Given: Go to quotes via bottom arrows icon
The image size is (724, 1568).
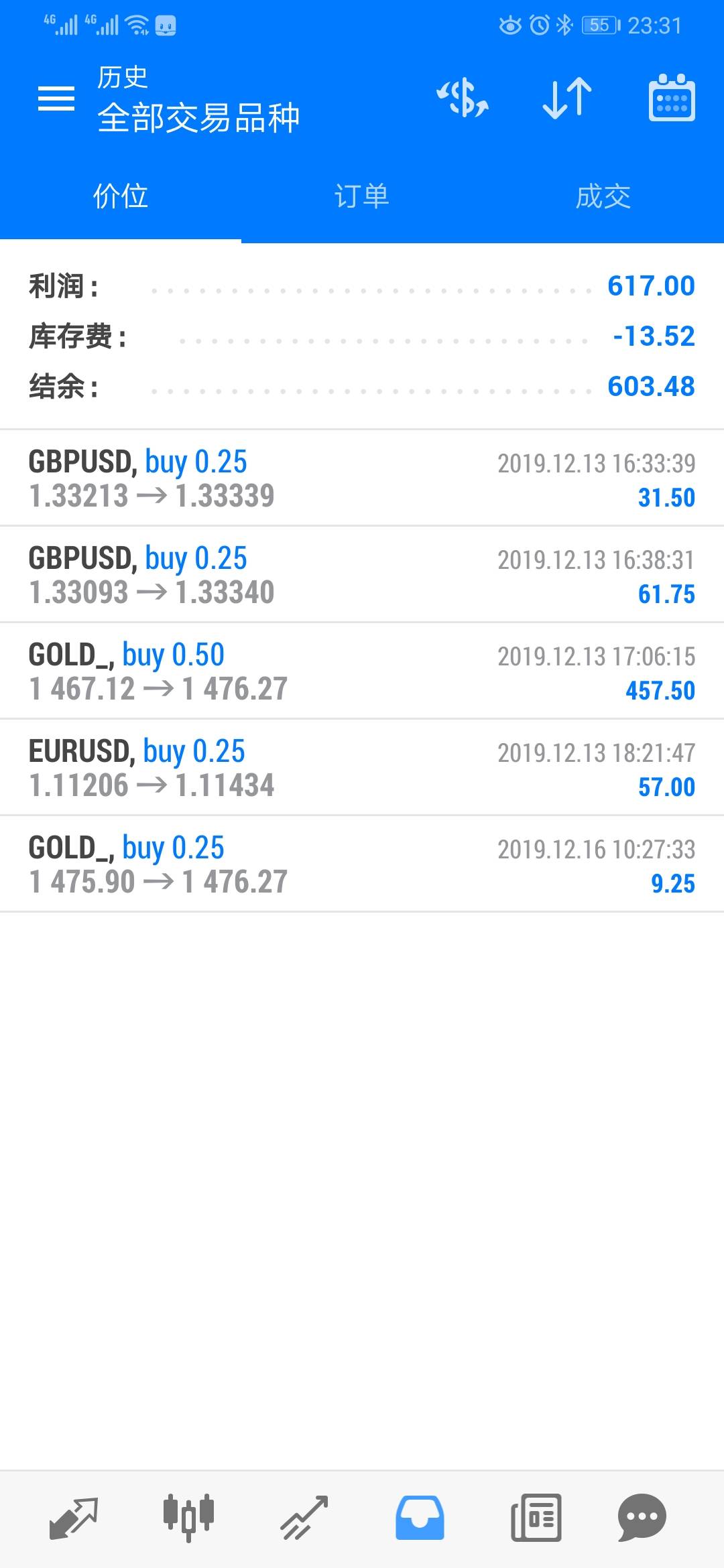Looking at the screenshot, I should click(x=74, y=1518).
